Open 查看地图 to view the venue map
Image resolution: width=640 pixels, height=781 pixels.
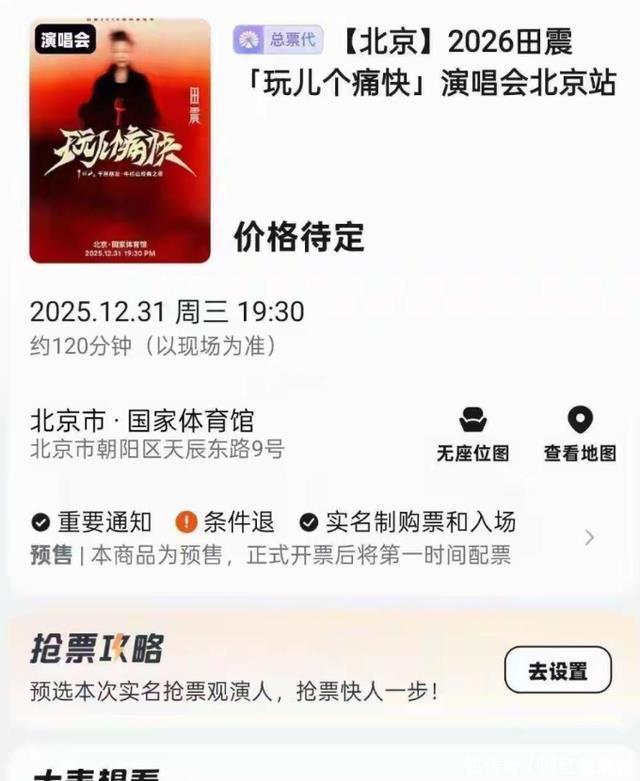pyautogui.click(x=580, y=434)
